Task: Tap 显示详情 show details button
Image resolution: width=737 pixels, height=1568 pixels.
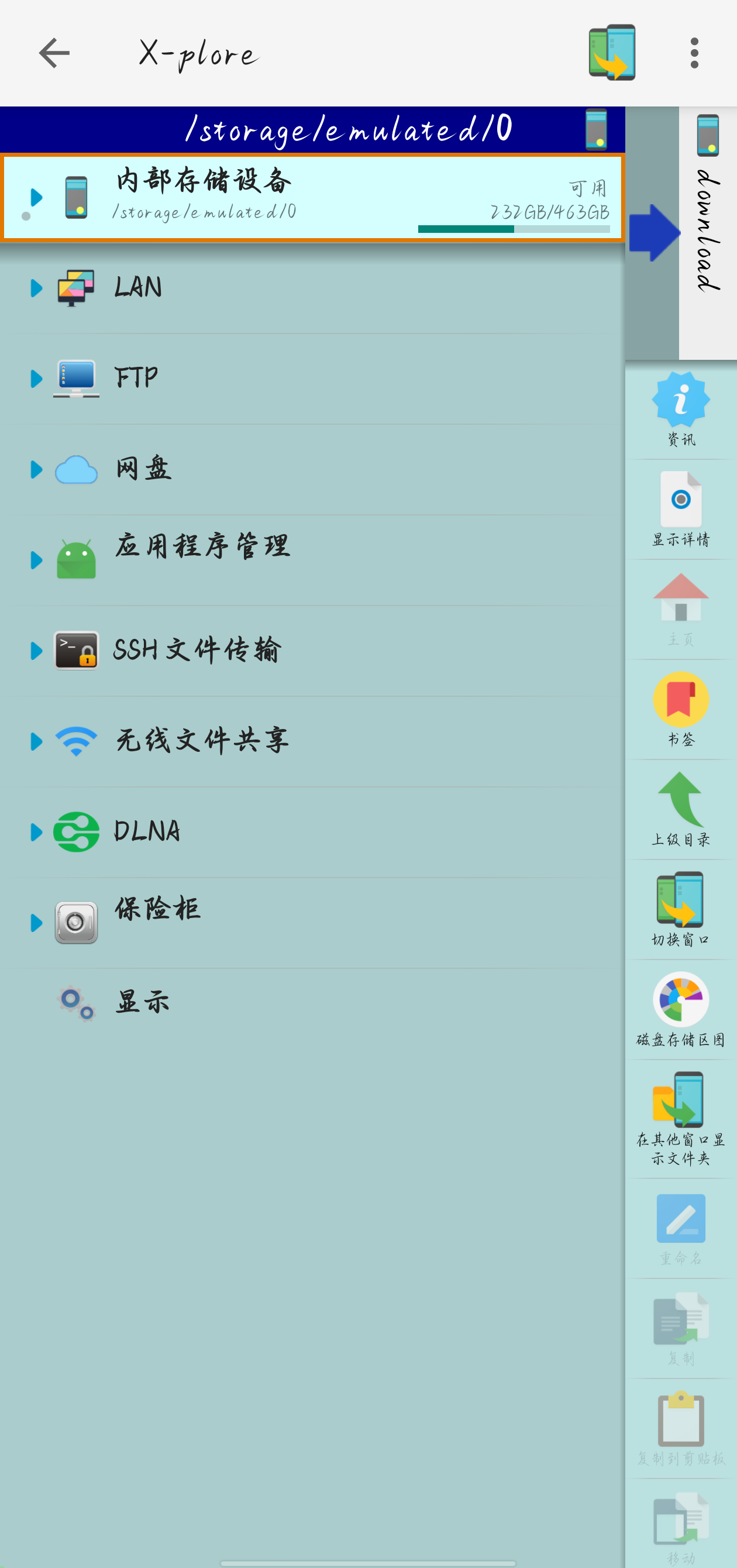Action: click(681, 510)
